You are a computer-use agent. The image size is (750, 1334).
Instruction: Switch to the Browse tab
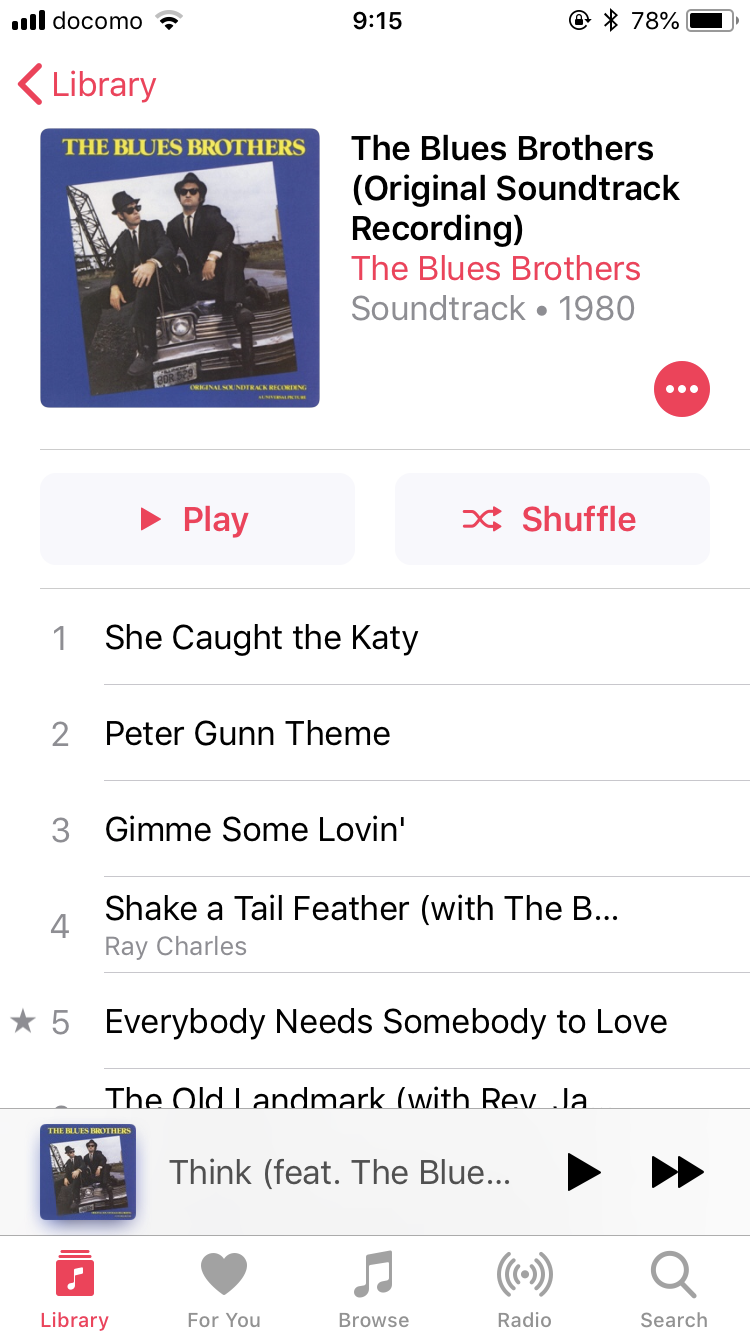coord(374,1288)
